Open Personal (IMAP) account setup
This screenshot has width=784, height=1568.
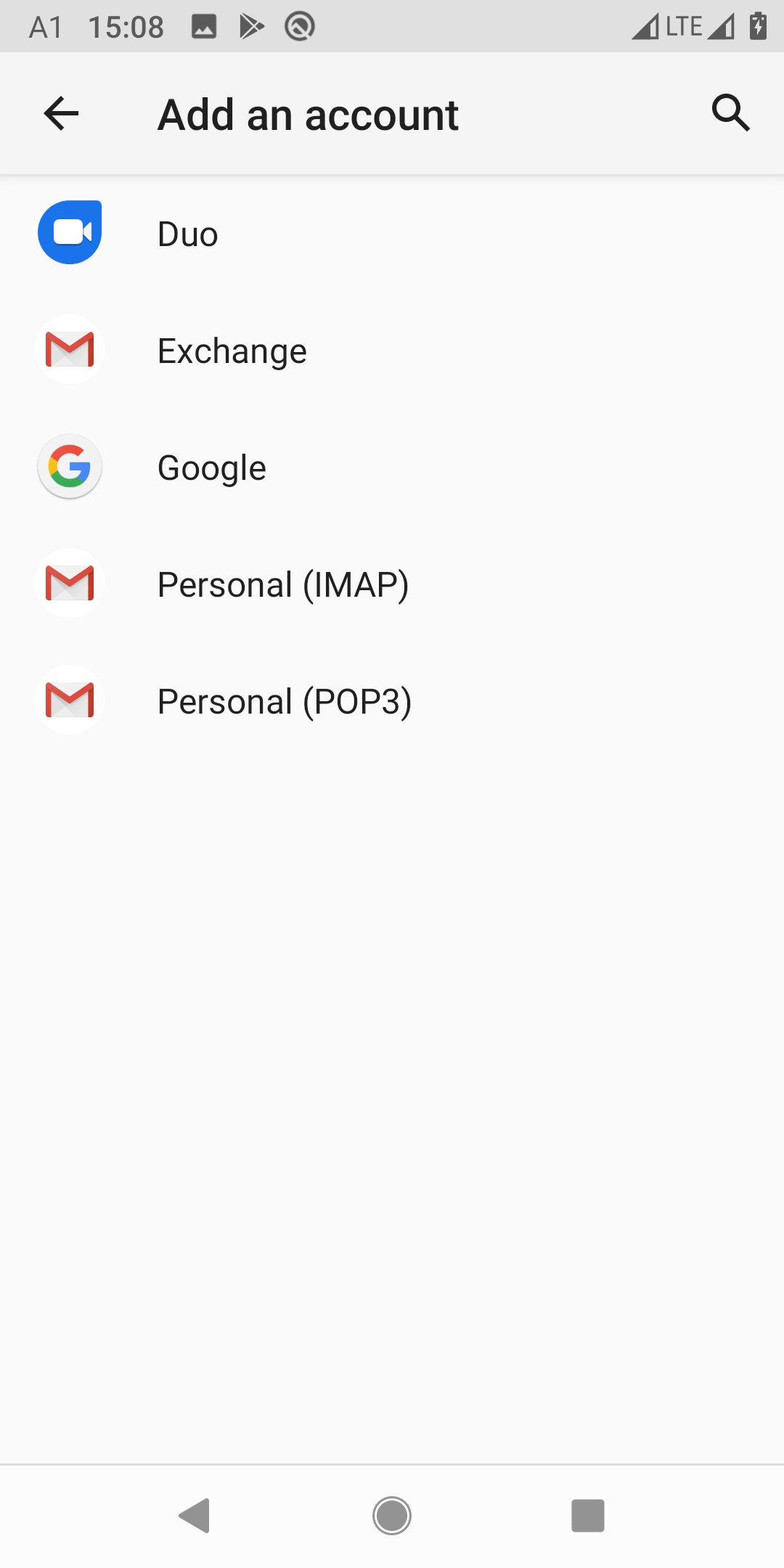click(x=392, y=584)
